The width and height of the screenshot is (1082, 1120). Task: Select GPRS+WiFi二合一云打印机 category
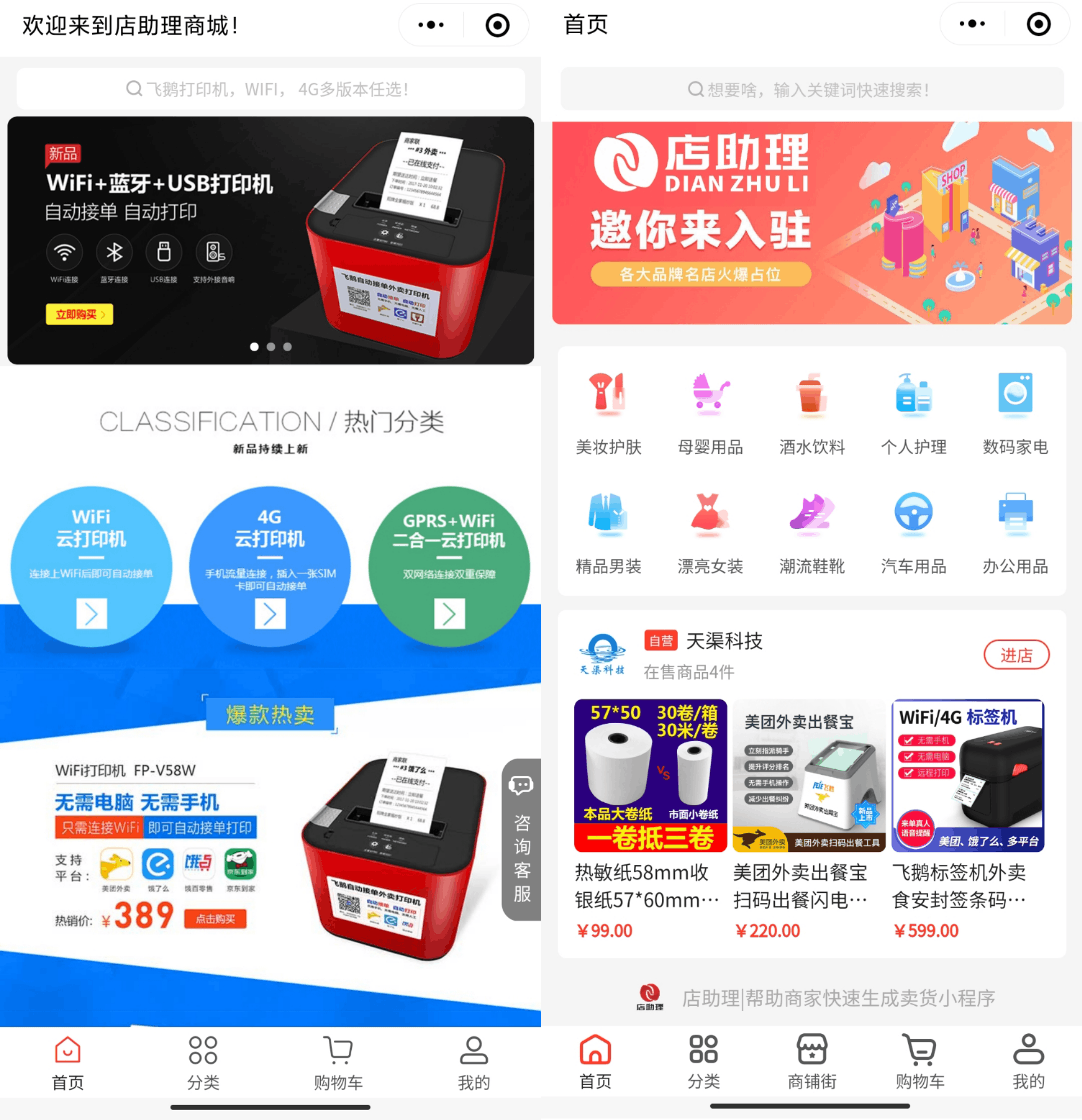pos(449,566)
